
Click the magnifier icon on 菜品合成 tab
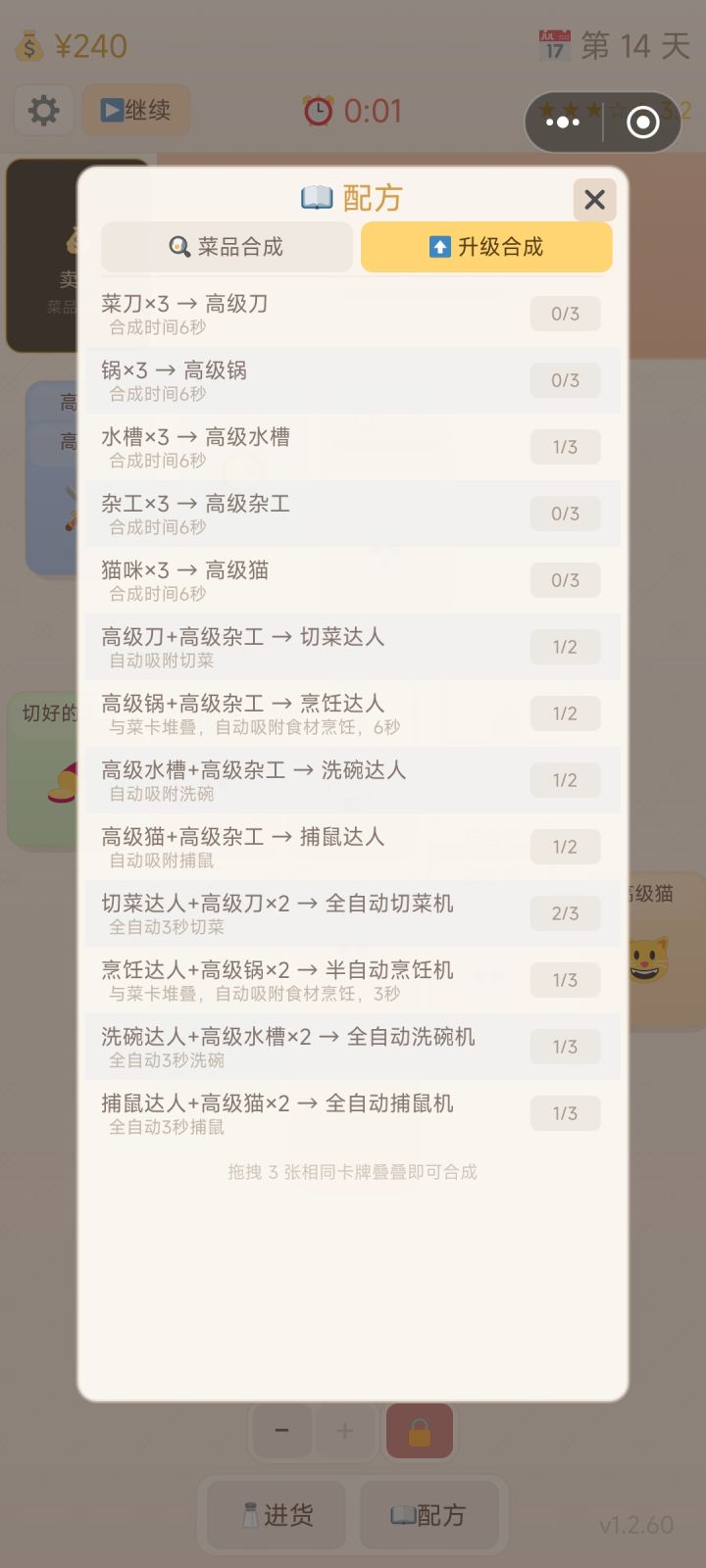(x=177, y=247)
